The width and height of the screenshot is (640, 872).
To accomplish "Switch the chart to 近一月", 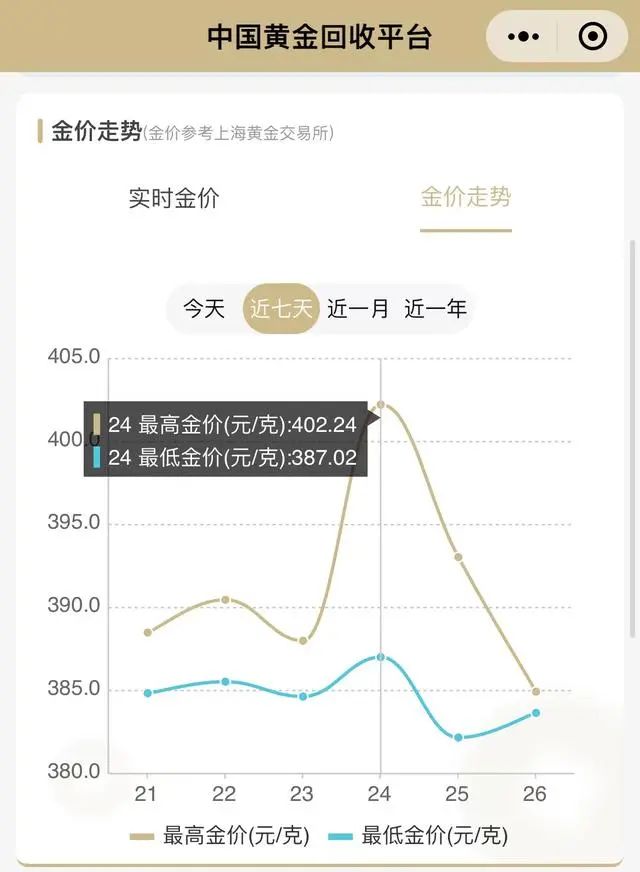I will (x=358, y=308).
